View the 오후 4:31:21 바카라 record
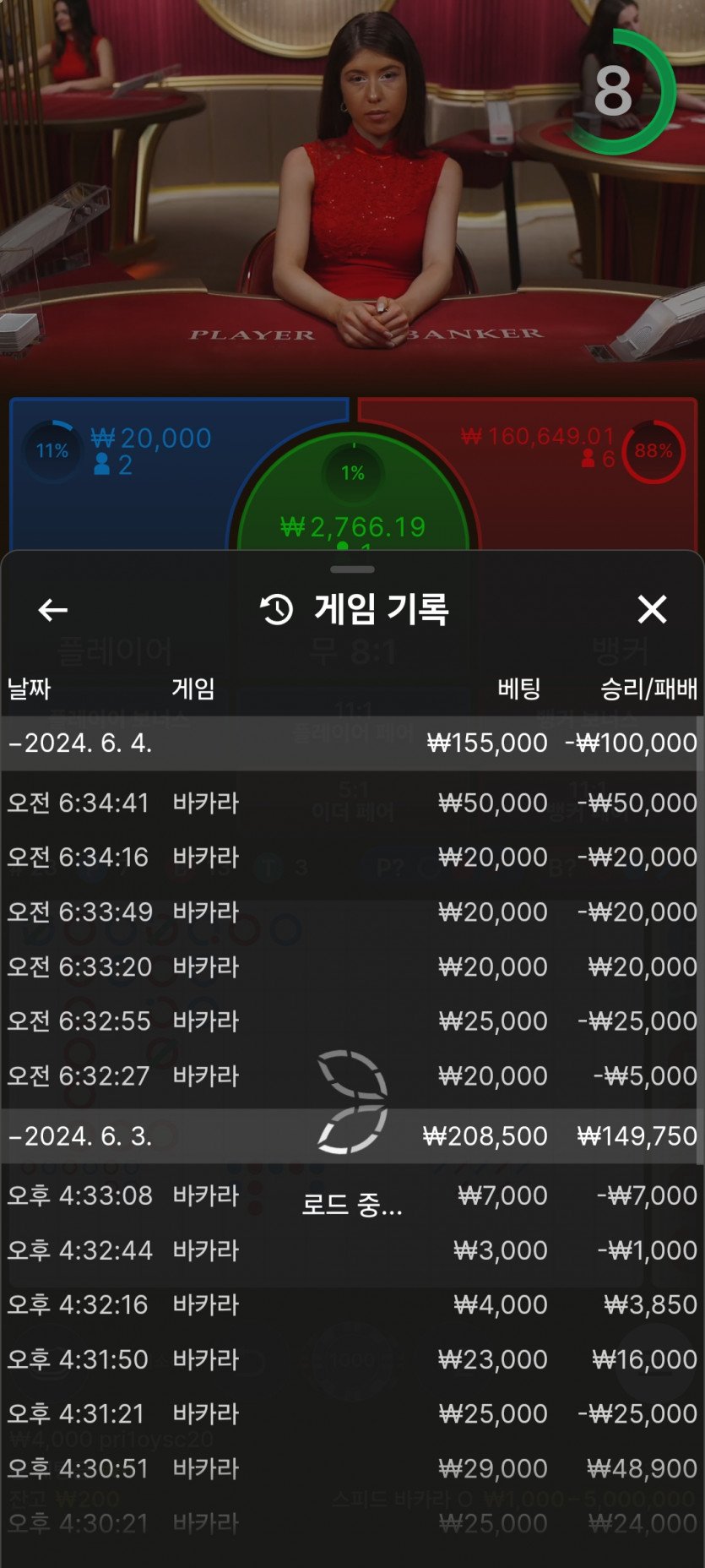This screenshot has height=1568, width=705. [x=351, y=1413]
